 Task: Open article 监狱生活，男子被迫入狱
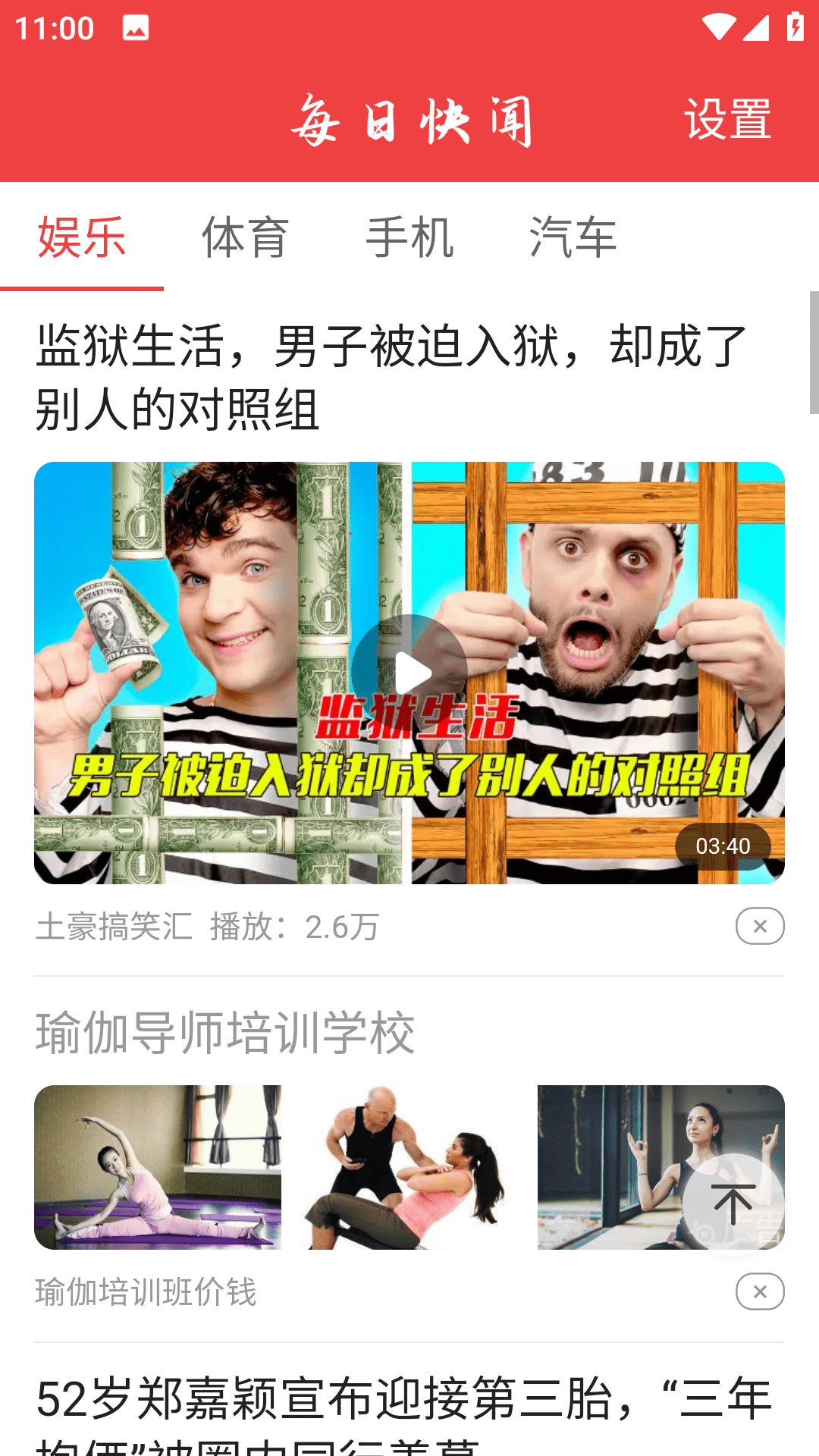pyautogui.click(x=391, y=377)
